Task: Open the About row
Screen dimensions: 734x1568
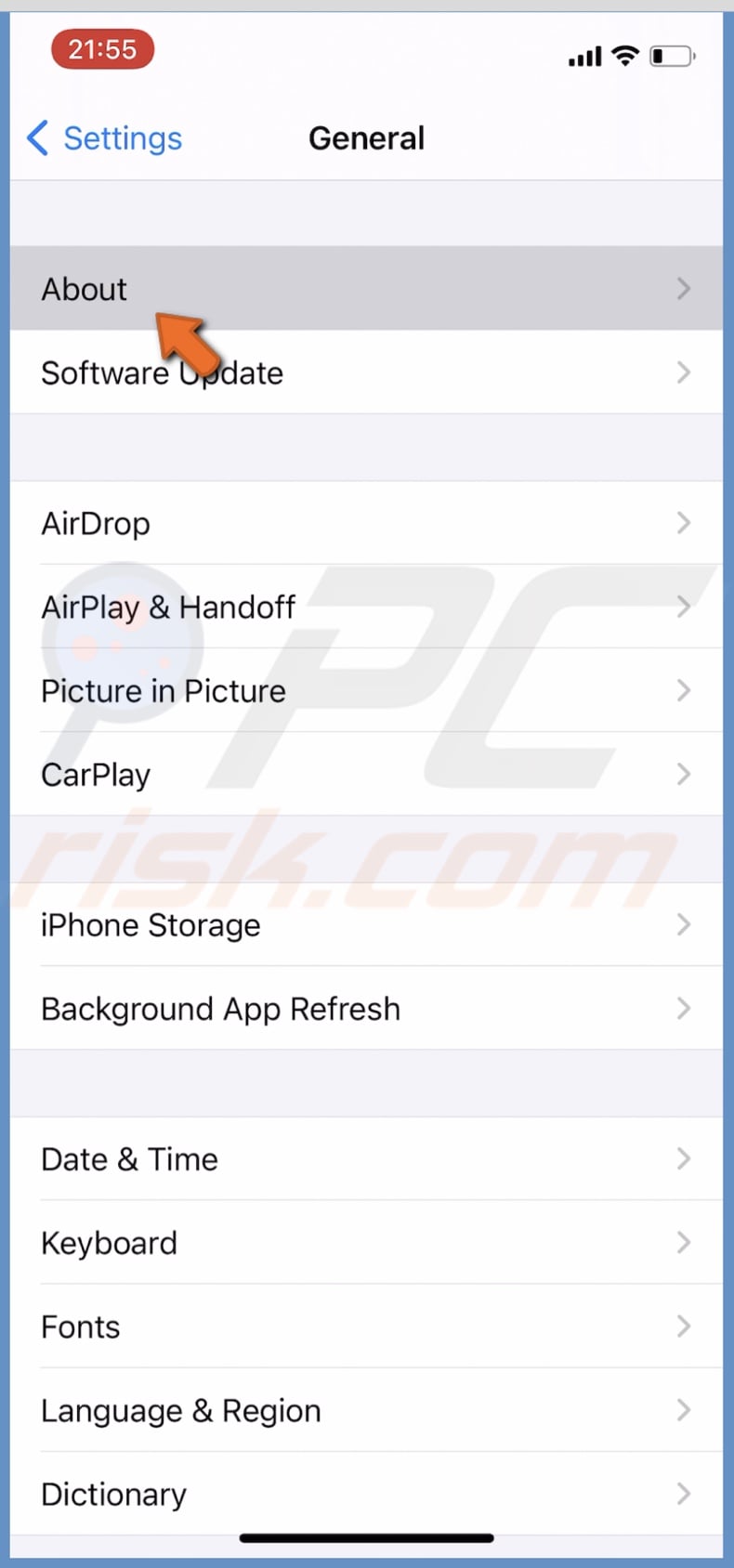Action: (x=365, y=289)
